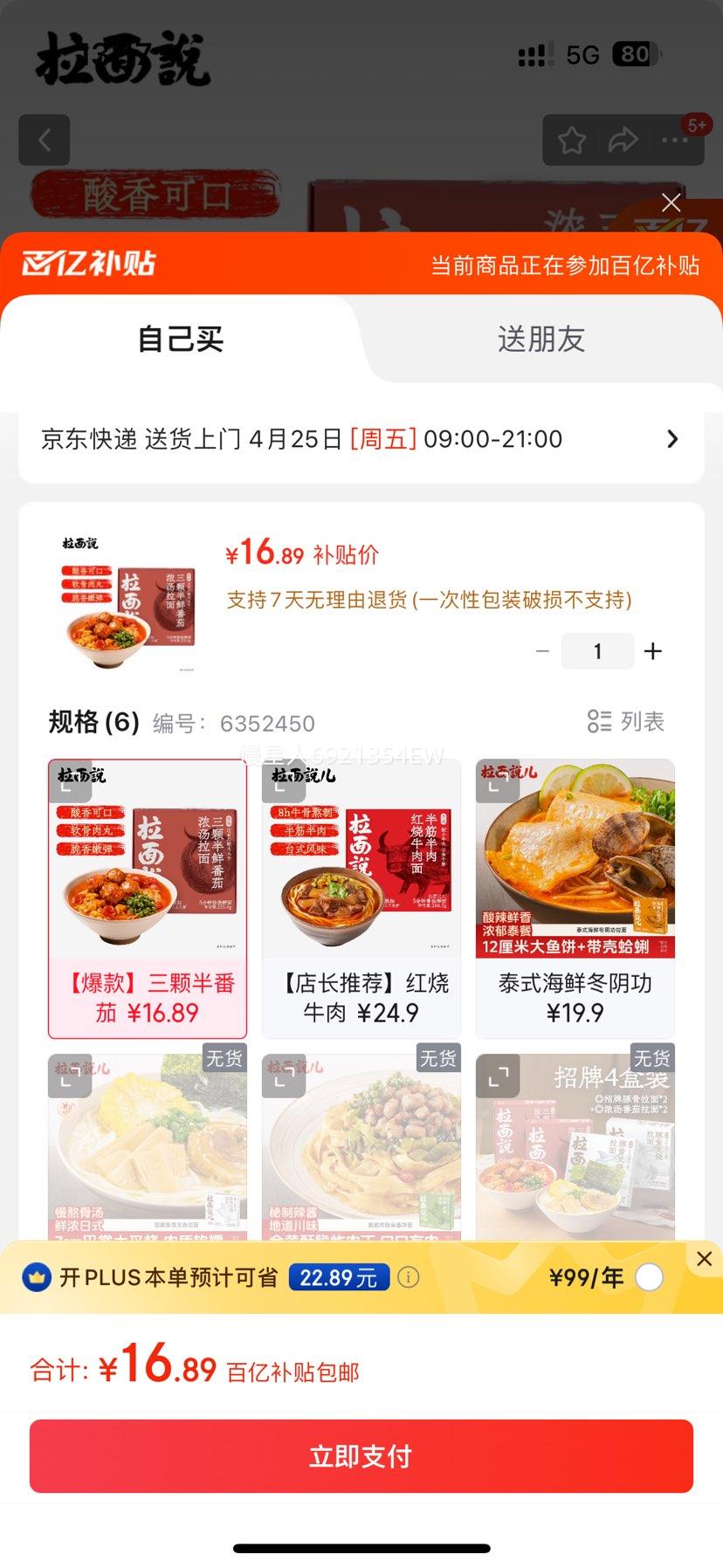
Task: Tap the info icon beside PLUS savings amount
Action: [x=407, y=1277]
